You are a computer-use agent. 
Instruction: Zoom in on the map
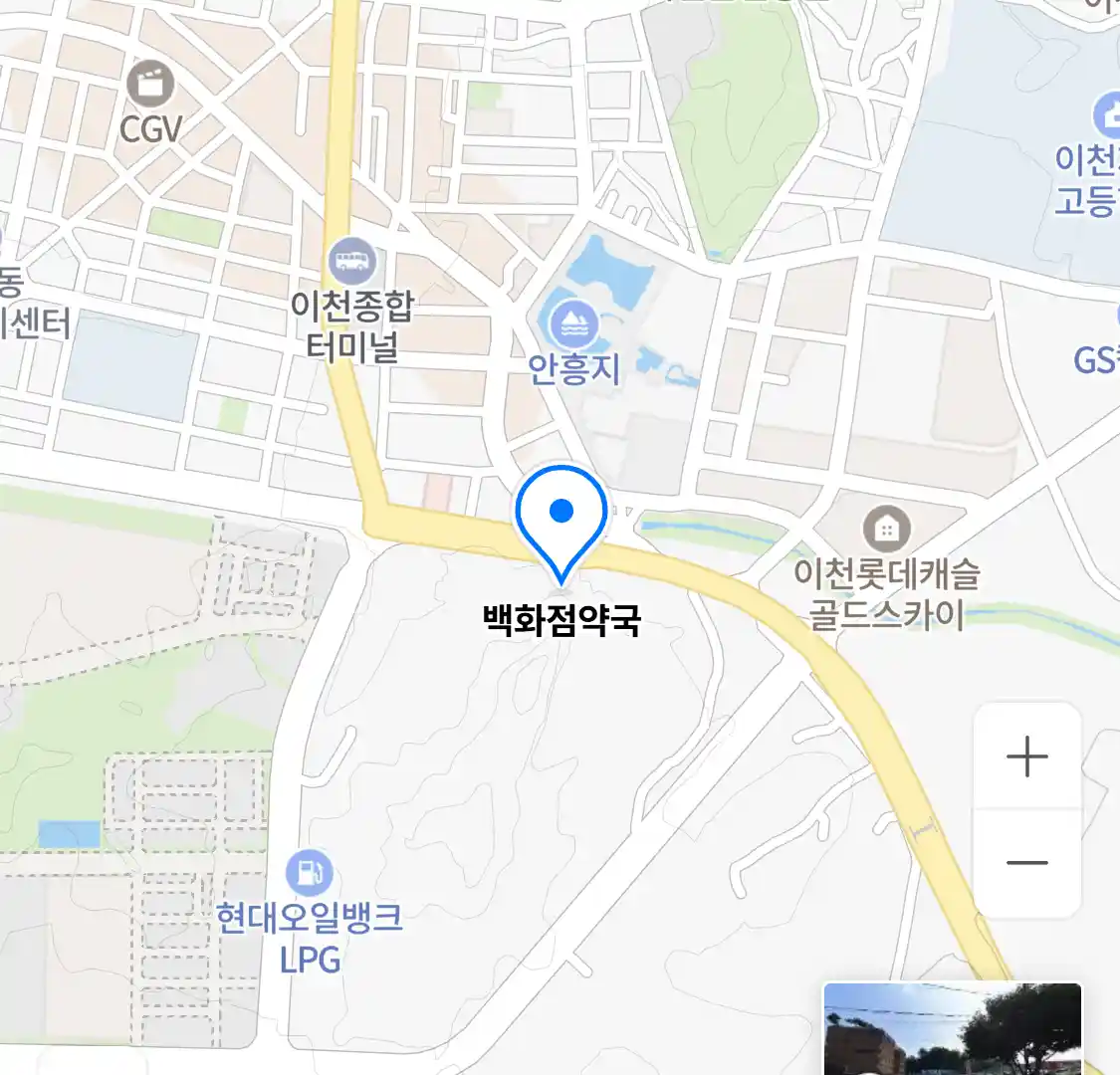1026,757
